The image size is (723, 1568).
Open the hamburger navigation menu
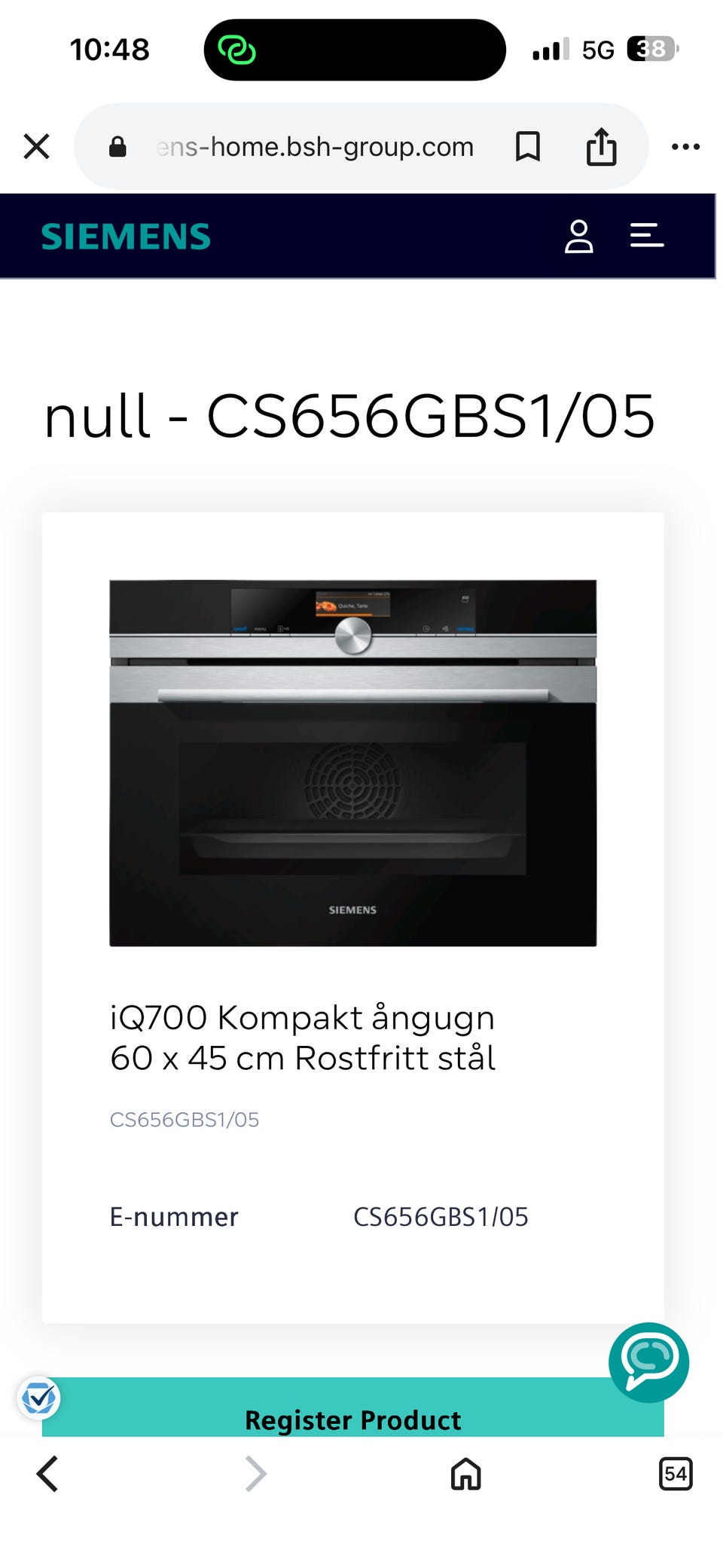[646, 236]
